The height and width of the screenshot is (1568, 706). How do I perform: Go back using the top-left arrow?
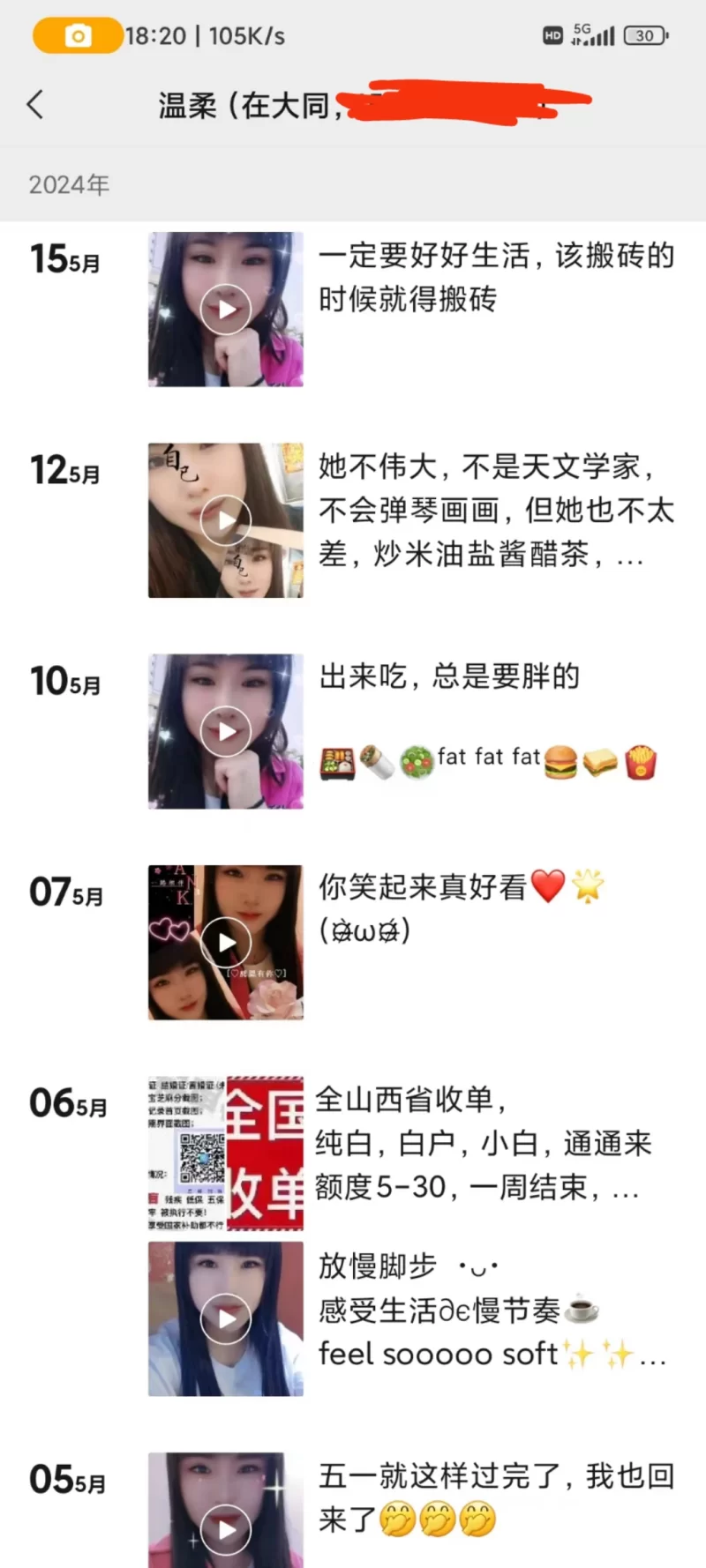pyautogui.click(x=35, y=105)
